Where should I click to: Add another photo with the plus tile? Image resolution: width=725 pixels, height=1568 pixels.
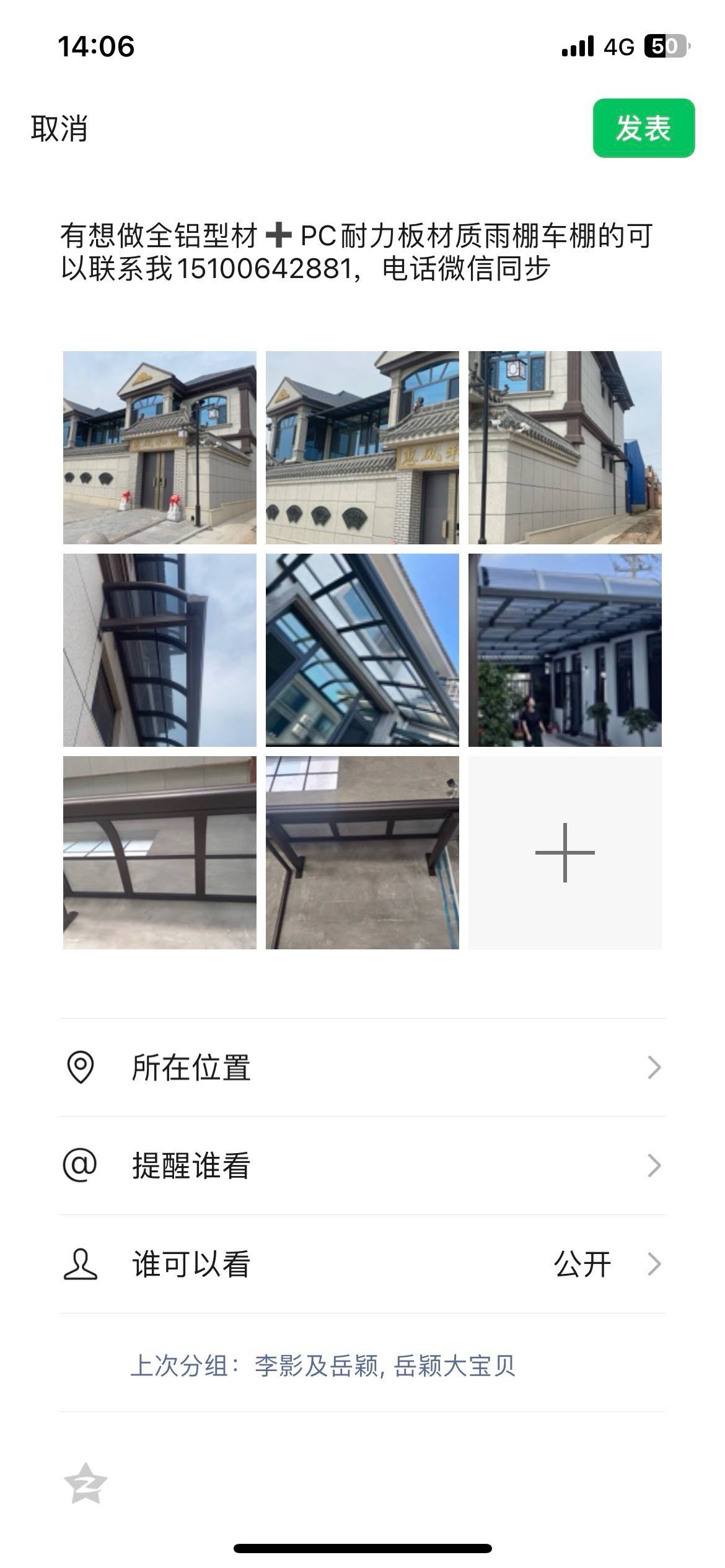(x=565, y=852)
